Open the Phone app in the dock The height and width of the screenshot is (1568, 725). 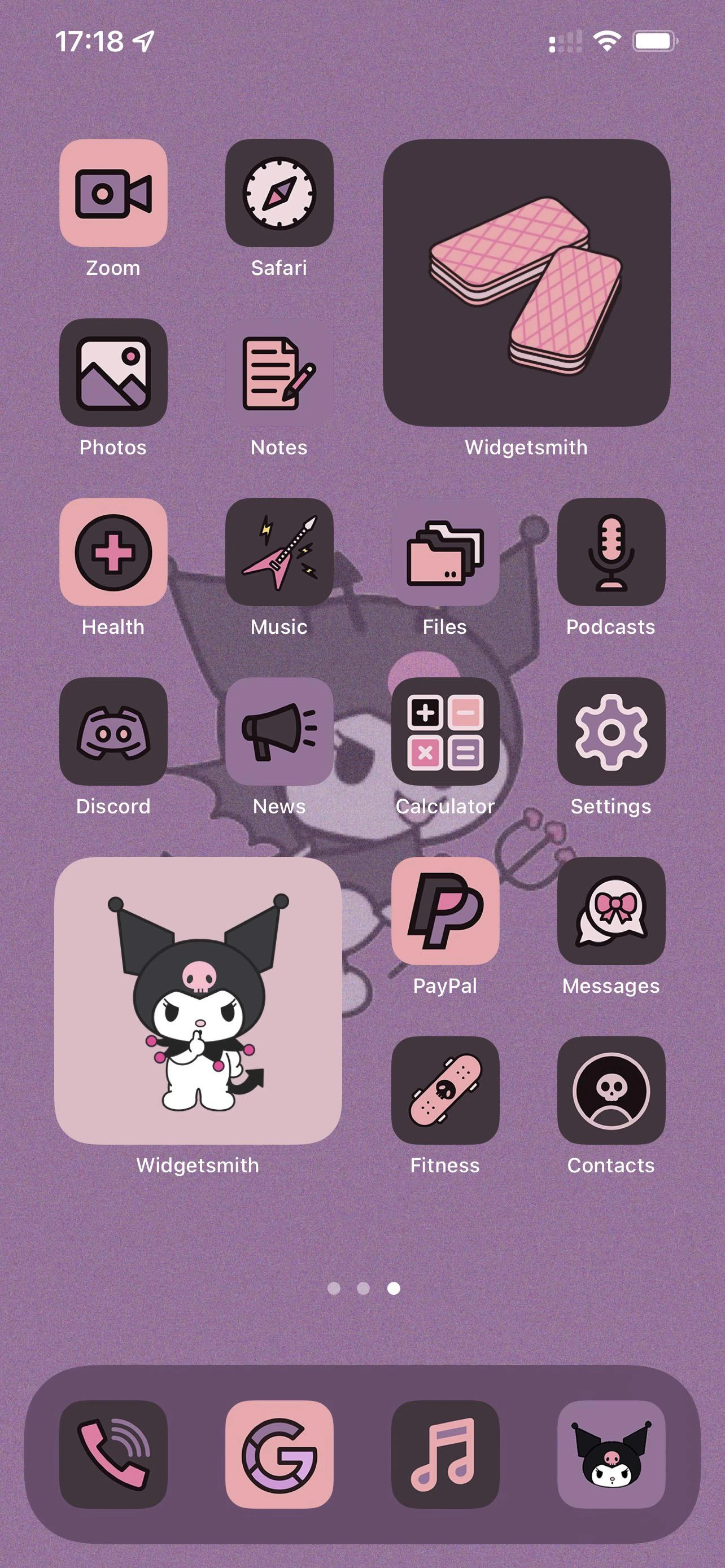coord(113,1454)
